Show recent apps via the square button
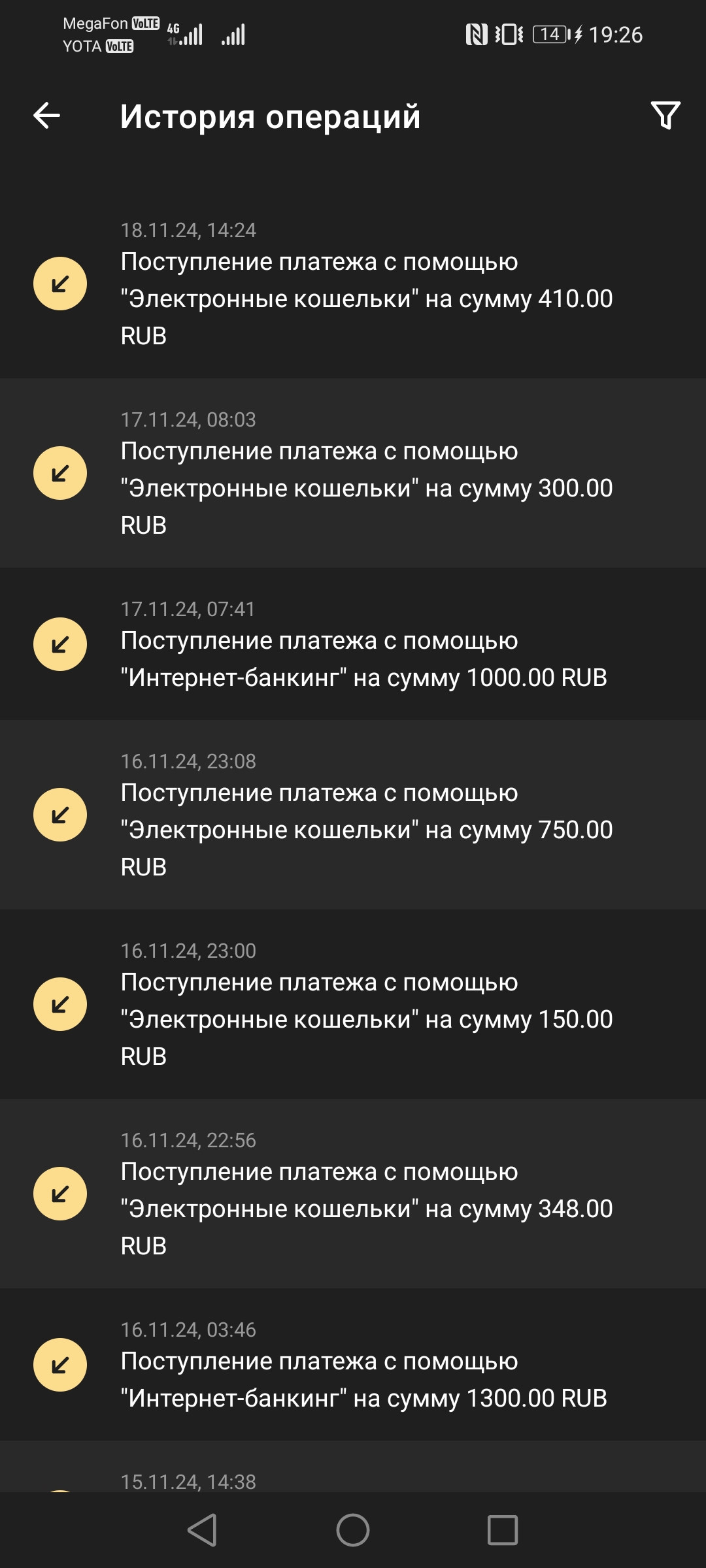 (503, 1530)
